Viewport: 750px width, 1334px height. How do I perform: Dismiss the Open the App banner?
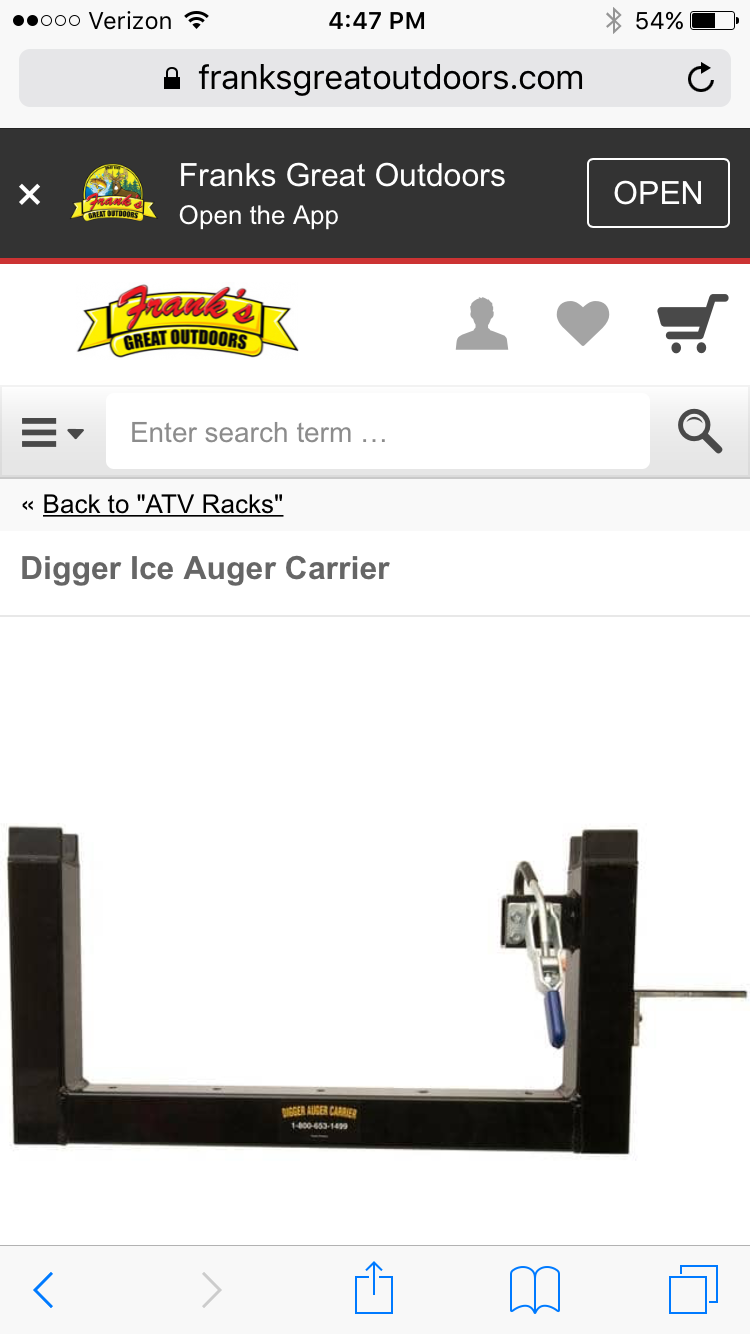[30, 194]
